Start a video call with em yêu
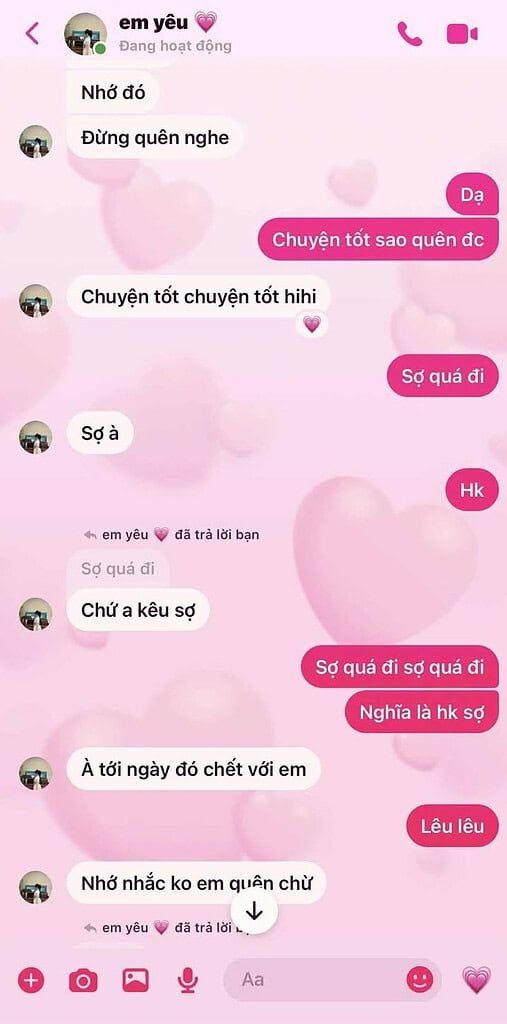Image resolution: width=507 pixels, height=1024 pixels. 462,34
